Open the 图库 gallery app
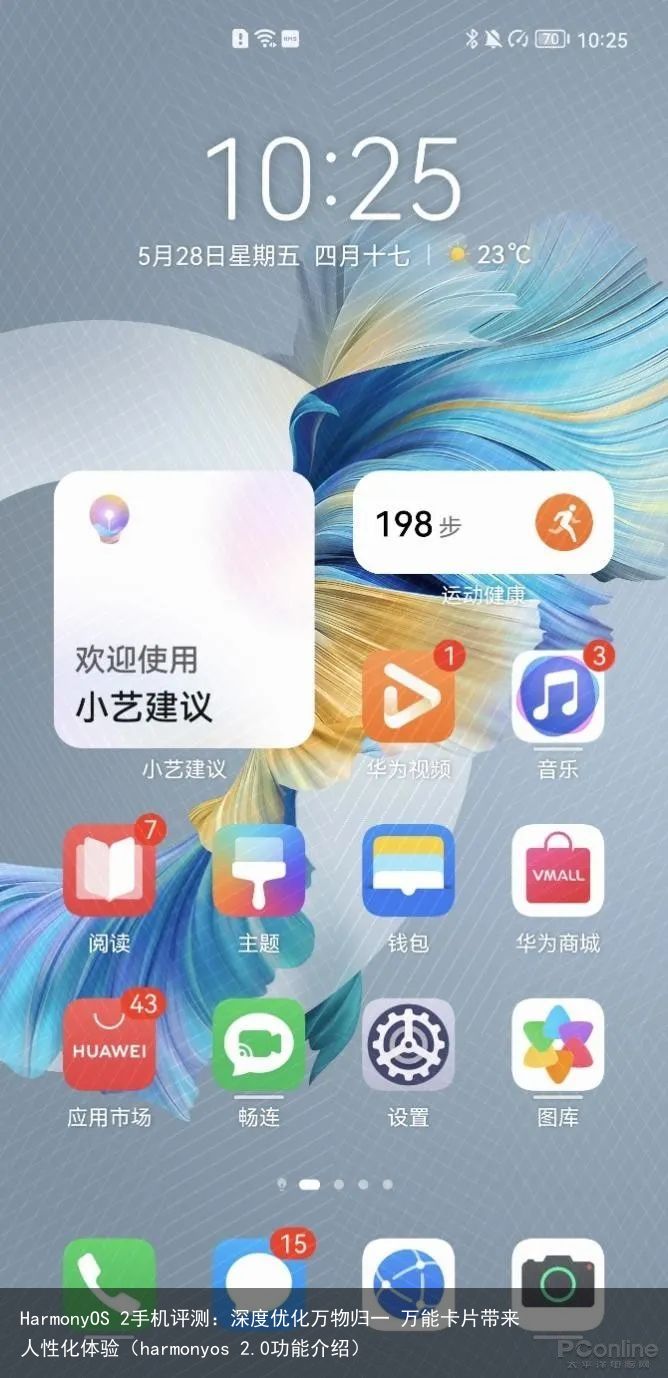 tap(557, 1044)
